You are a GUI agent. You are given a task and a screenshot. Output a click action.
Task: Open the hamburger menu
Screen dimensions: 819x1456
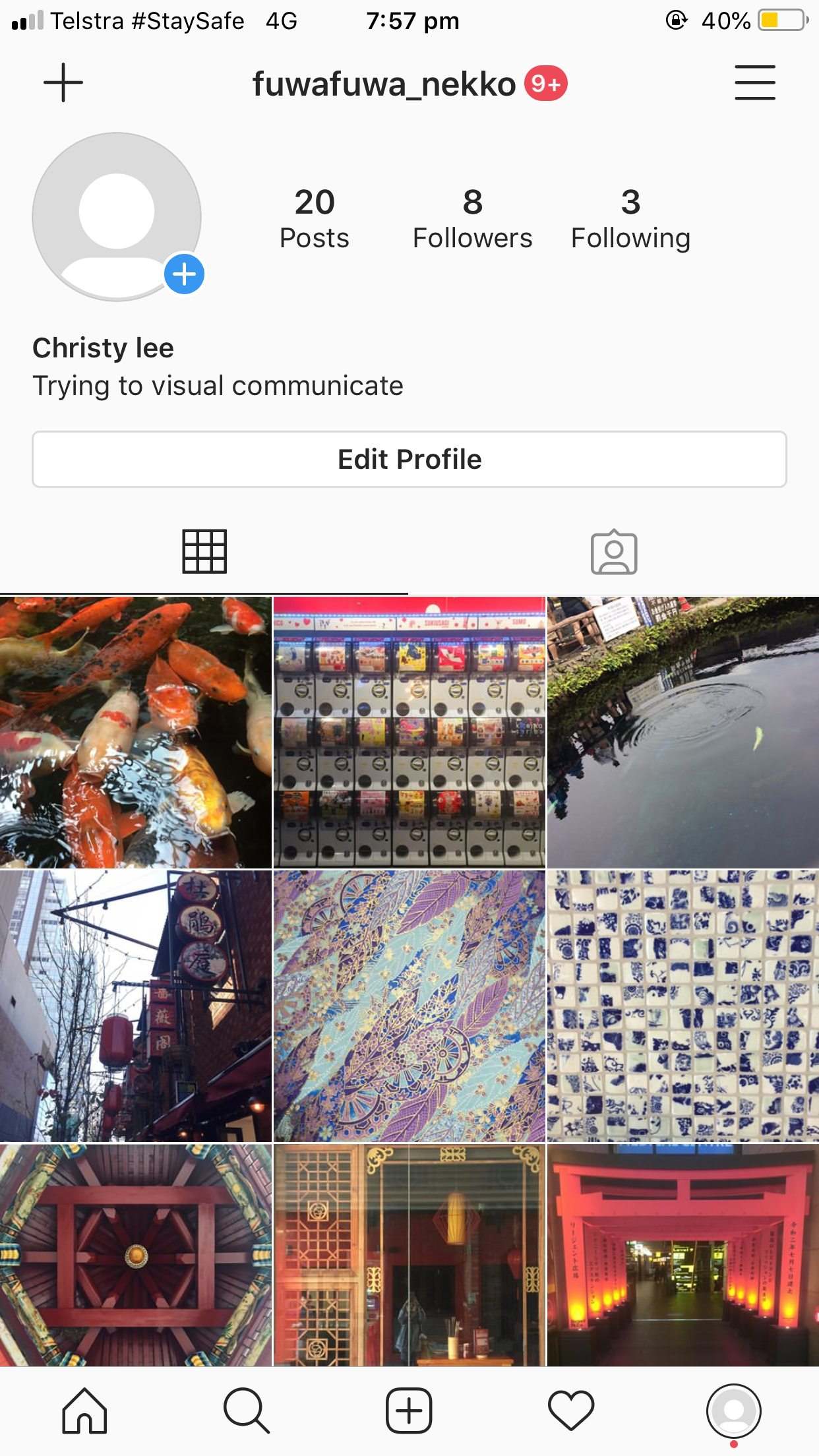click(754, 83)
